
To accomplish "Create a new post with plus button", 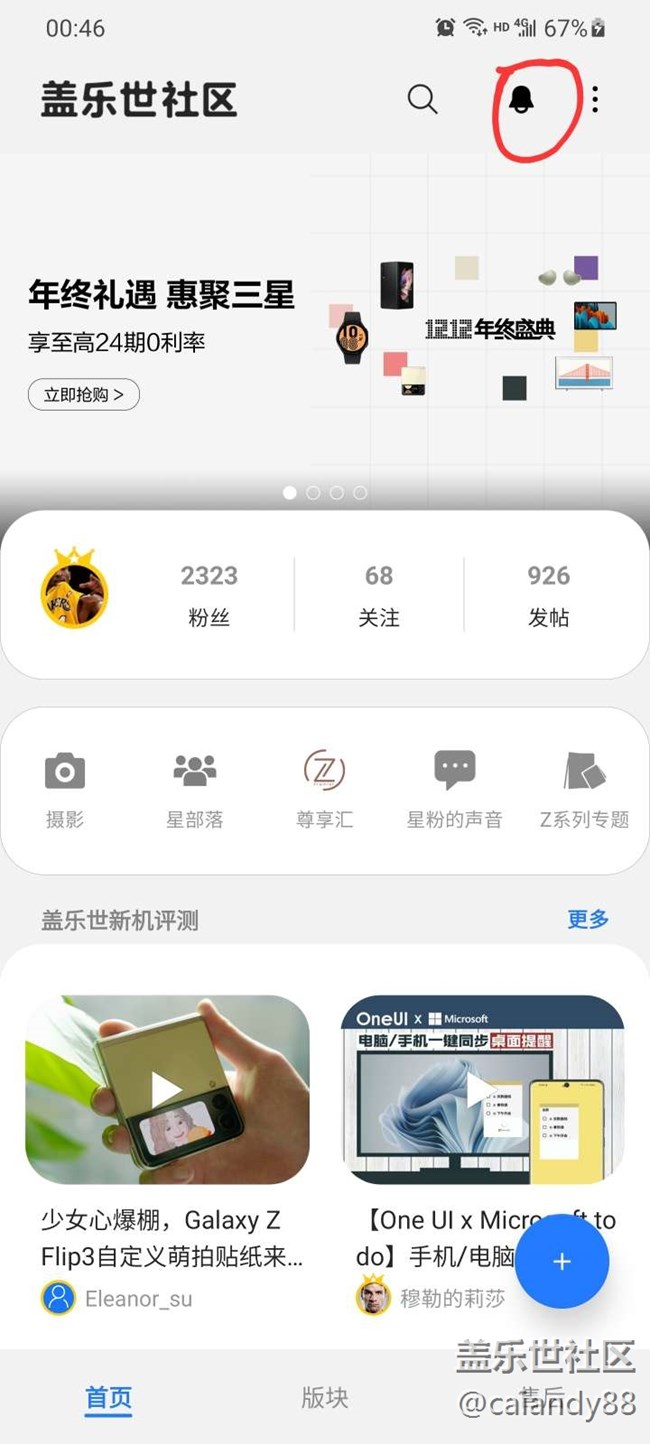I will click(x=562, y=1262).
